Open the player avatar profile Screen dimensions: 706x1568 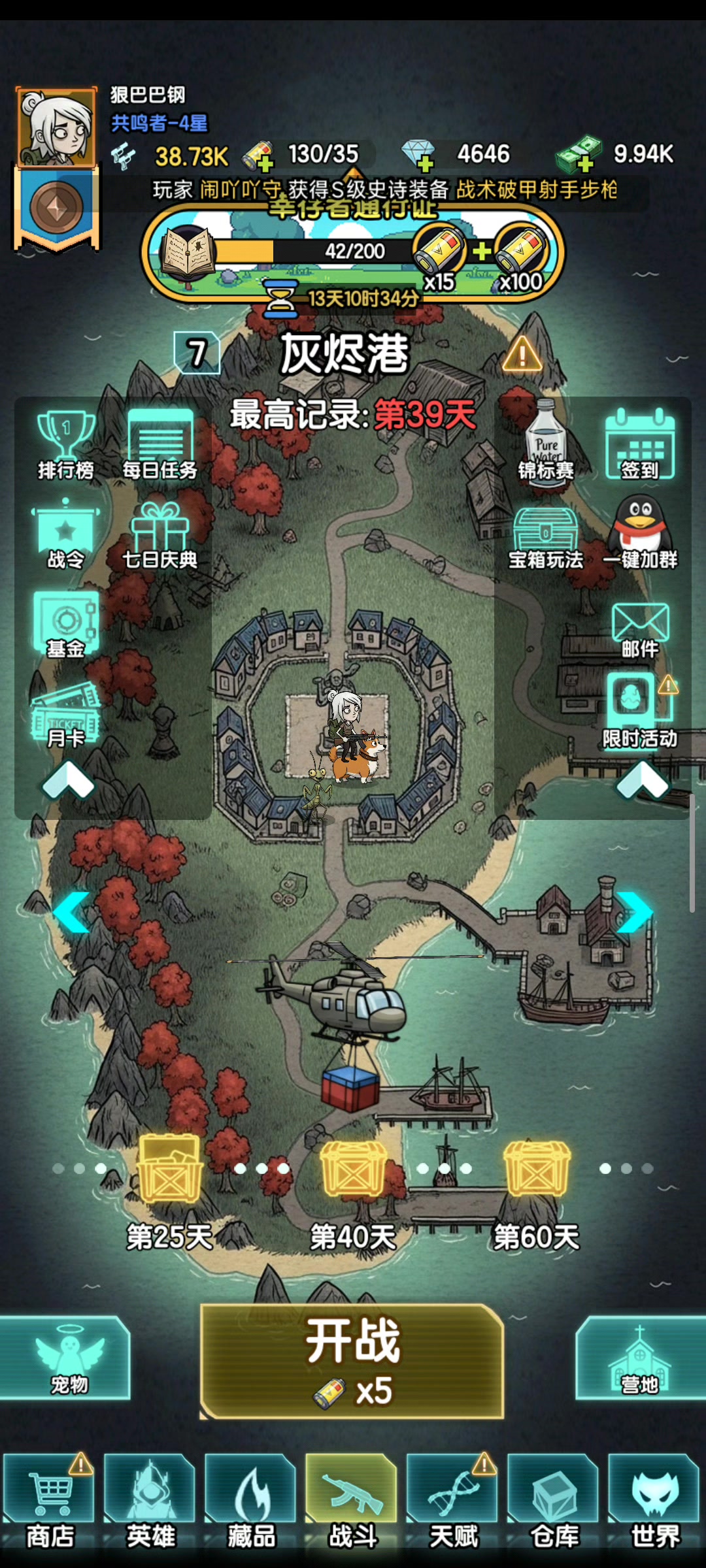coord(56,128)
